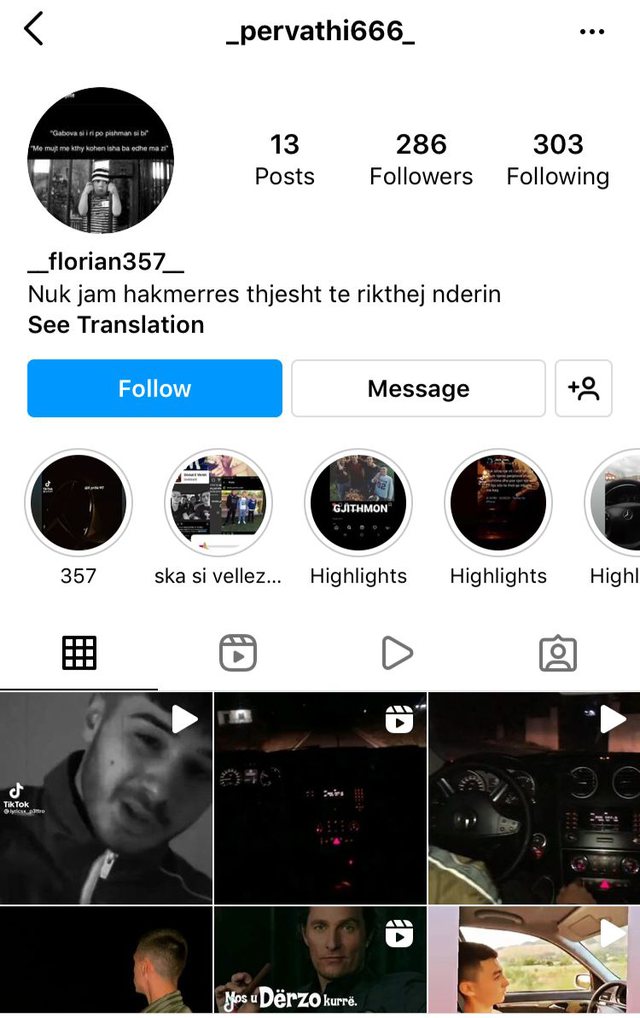This screenshot has width=640, height=1018.
Task: Open the three-dot overflow menu
Action: 592,32
